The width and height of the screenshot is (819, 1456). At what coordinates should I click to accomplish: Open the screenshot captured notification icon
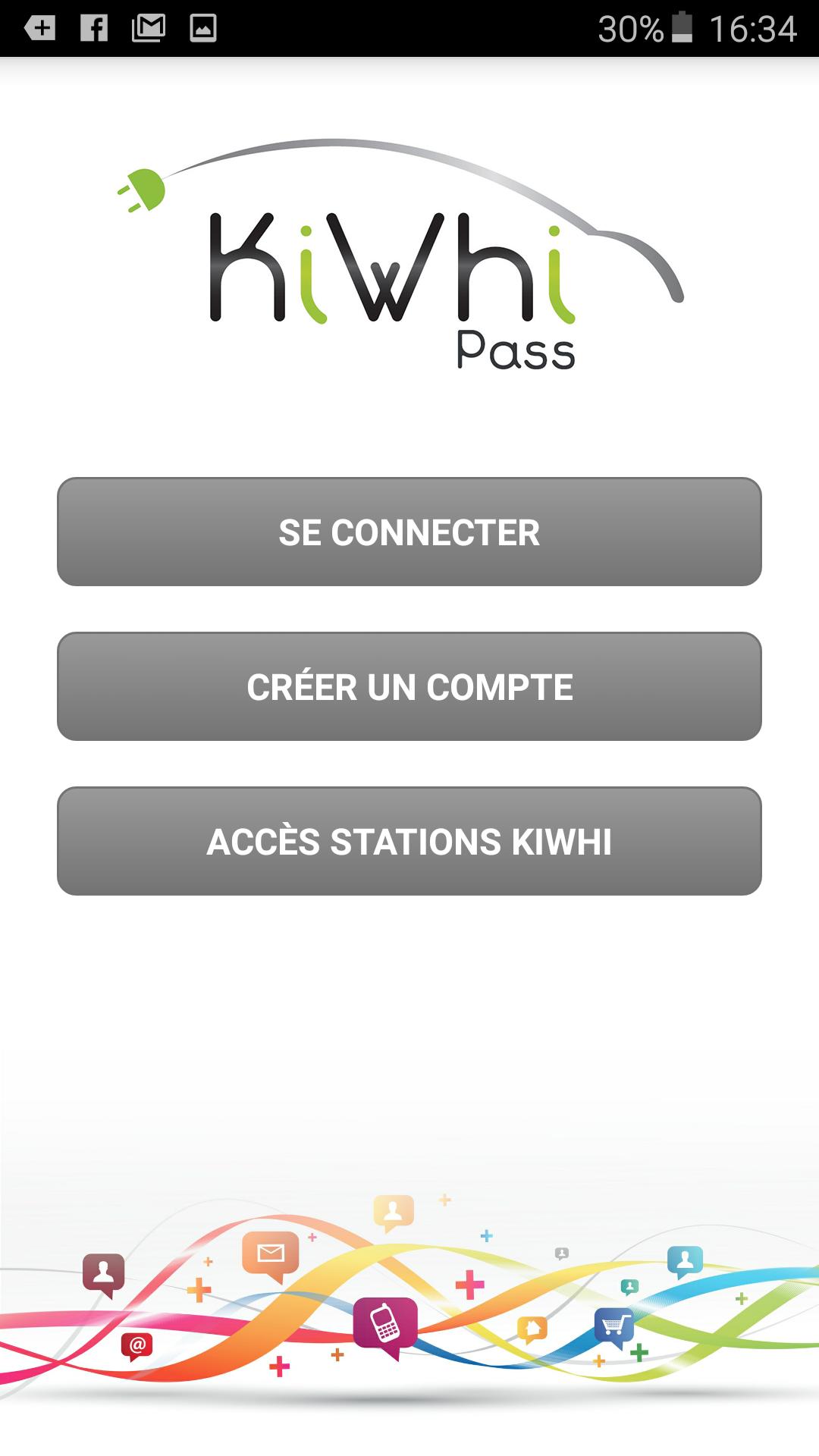(x=201, y=27)
